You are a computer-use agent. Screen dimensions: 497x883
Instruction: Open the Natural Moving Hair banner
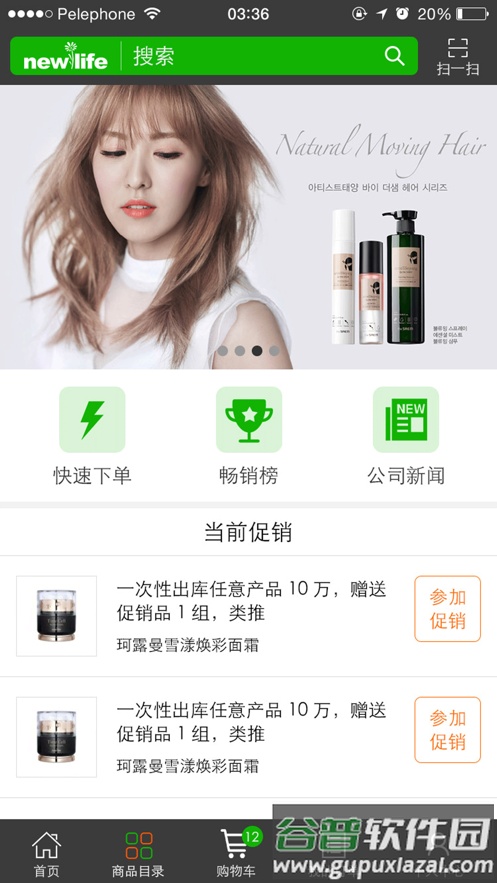[x=248, y=227]
